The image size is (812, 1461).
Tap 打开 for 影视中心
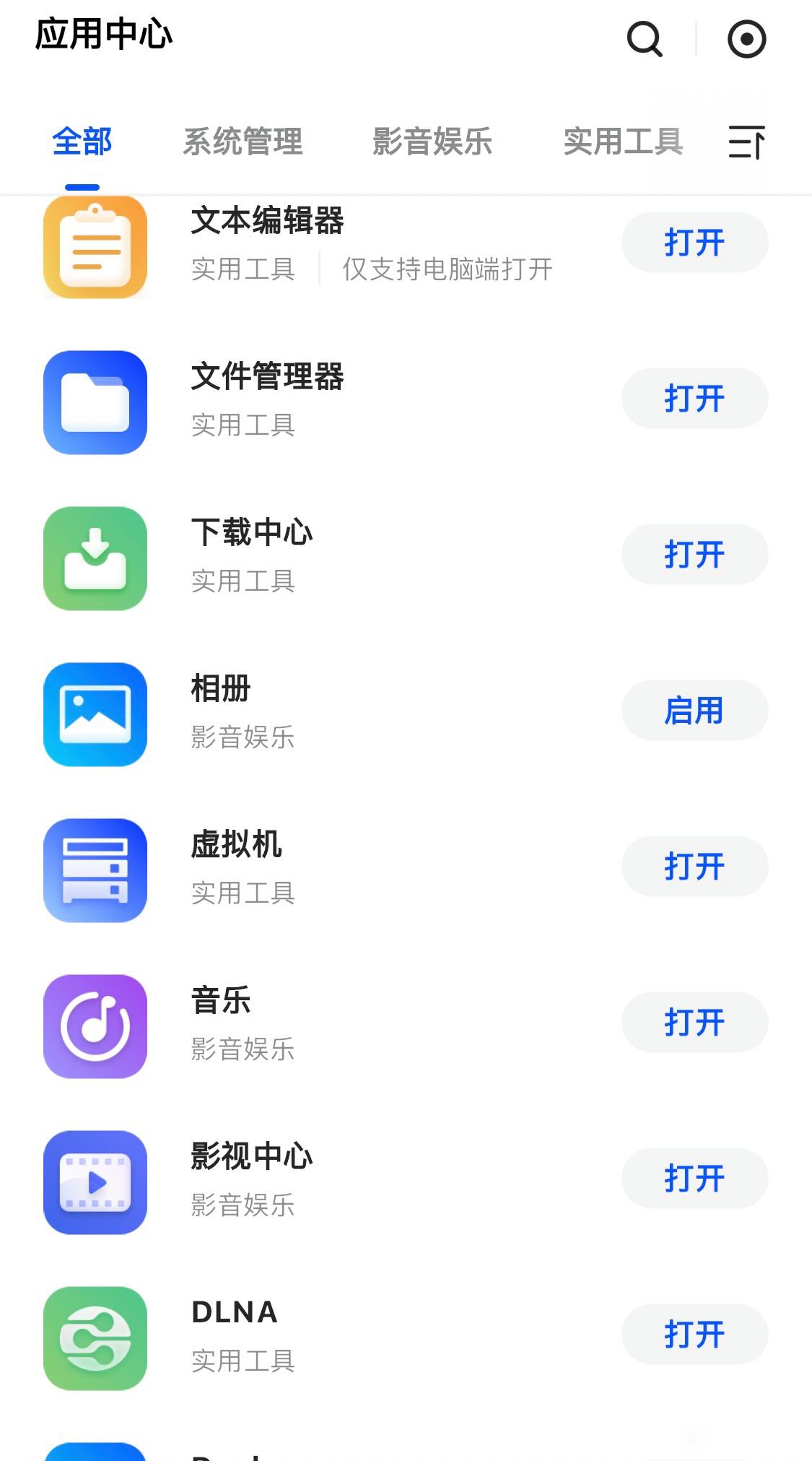(x=694, y=1179)
